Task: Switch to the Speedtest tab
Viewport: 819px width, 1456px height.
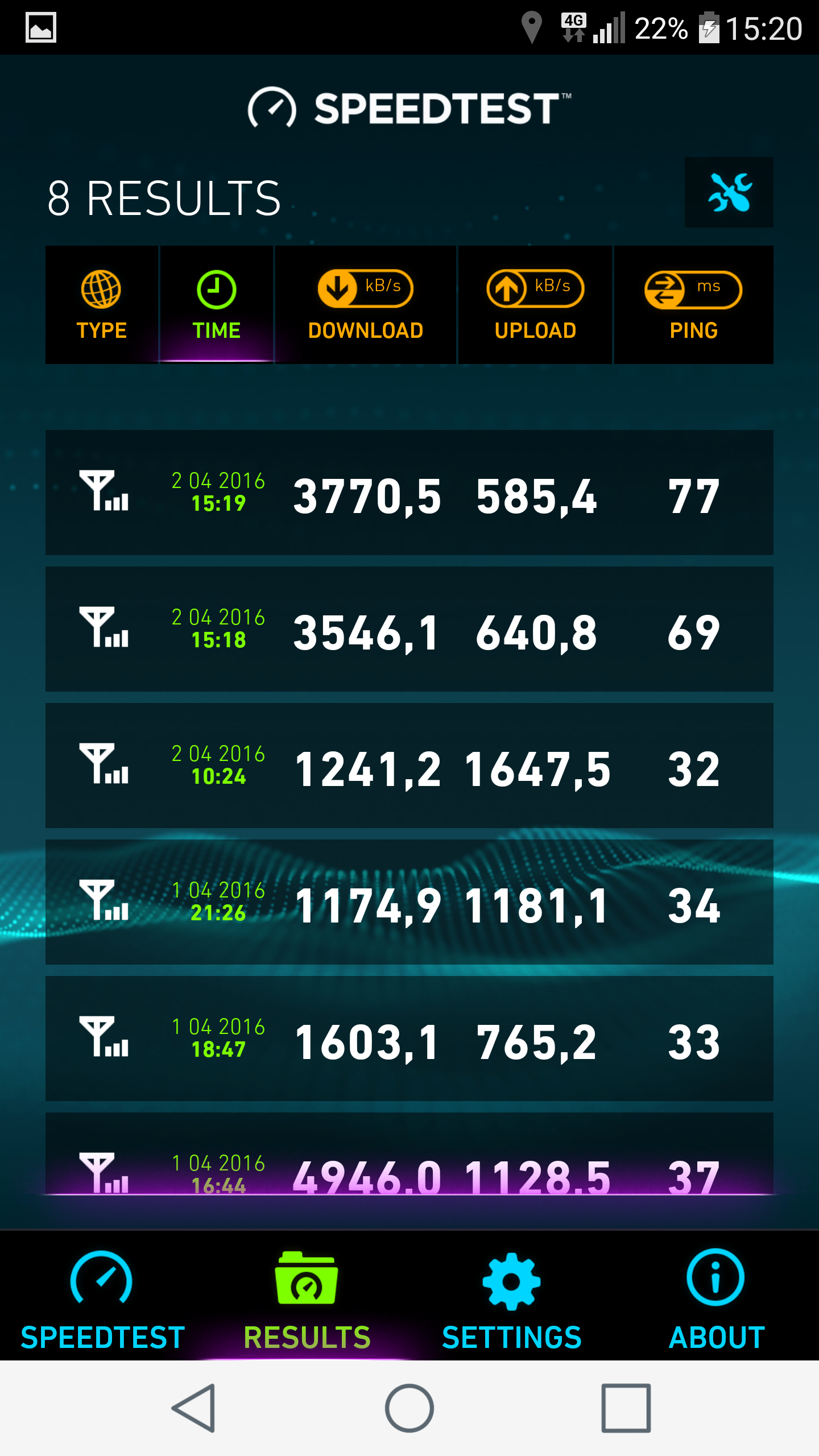Action: coord(102,1297)
